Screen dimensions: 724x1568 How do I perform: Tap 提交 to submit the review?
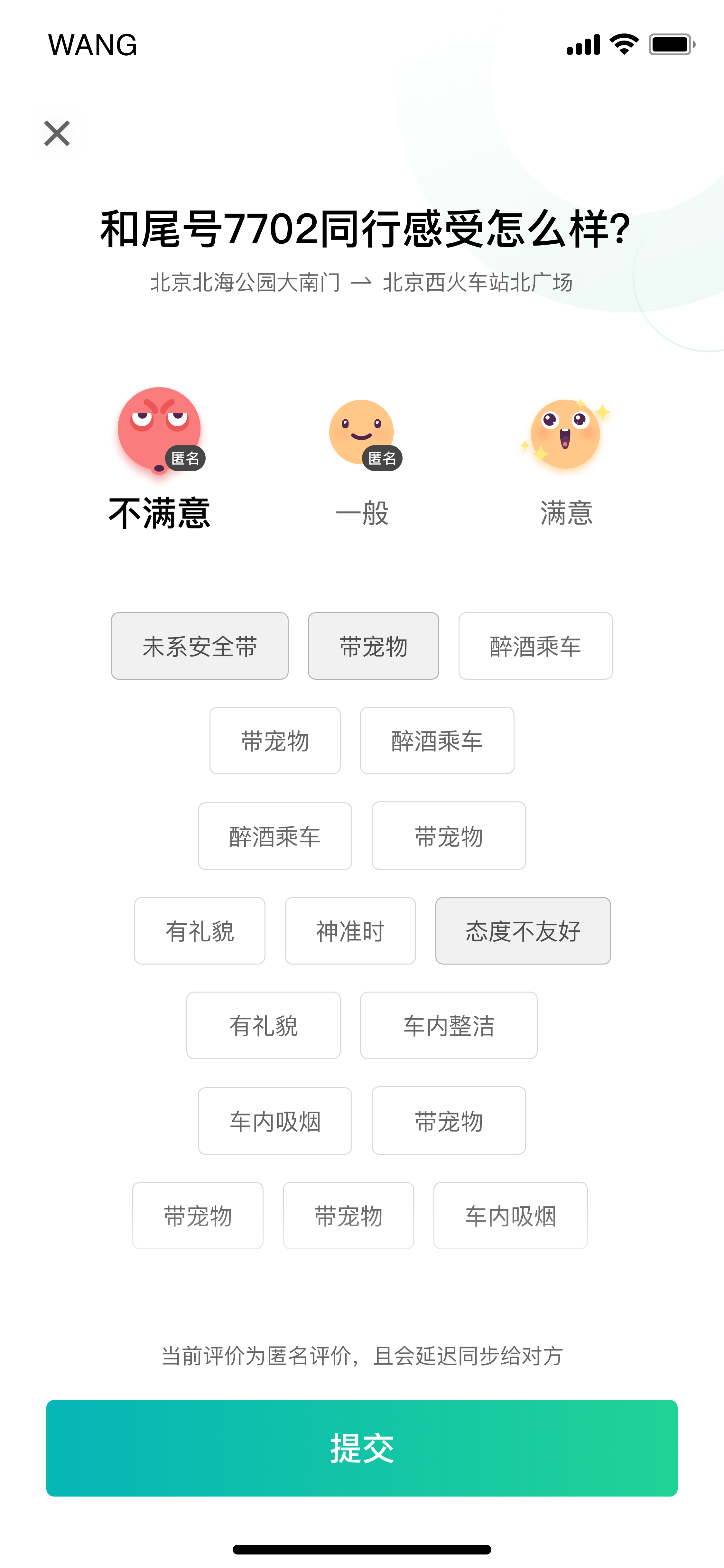[x=362, y=1448]
